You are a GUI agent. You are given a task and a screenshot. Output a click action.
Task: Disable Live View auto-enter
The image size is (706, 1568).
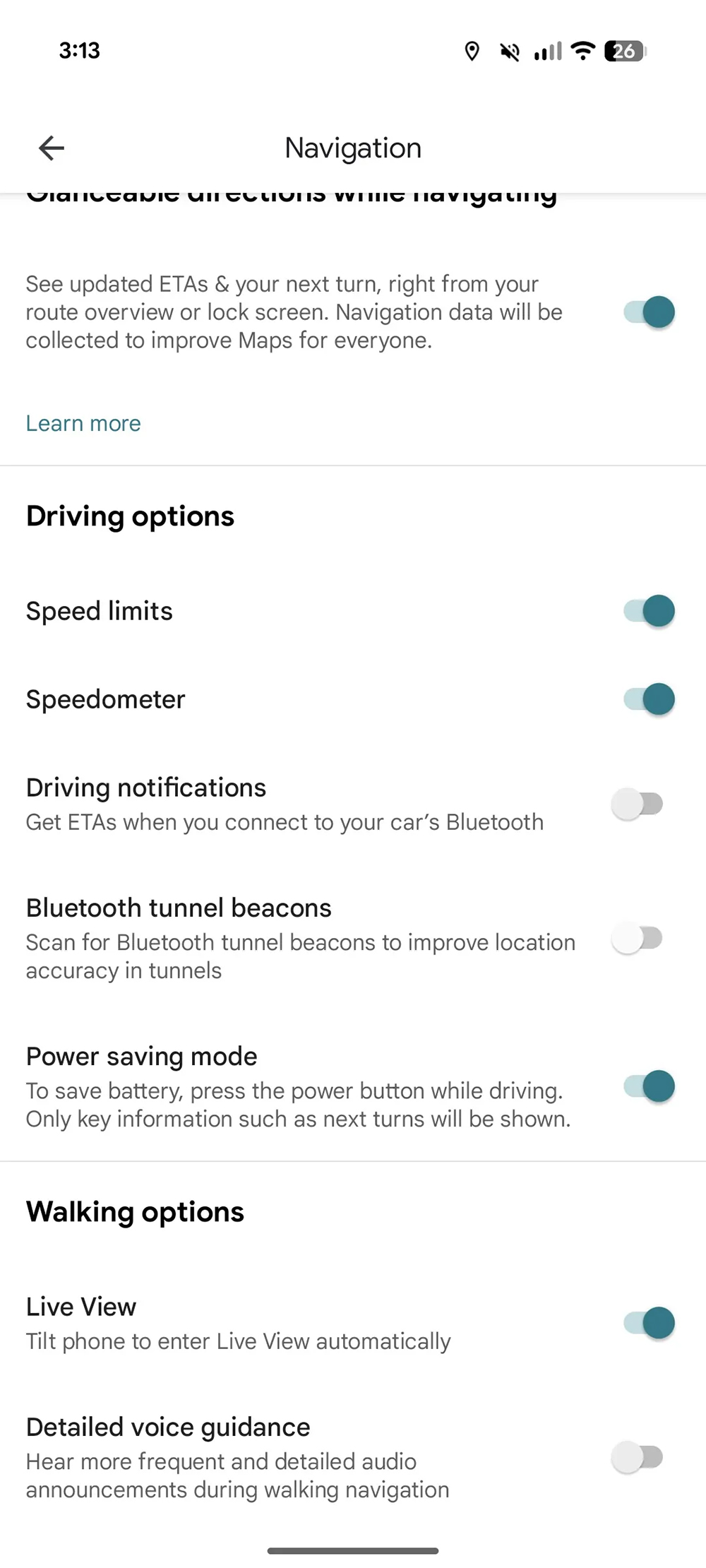point(648,1323)
